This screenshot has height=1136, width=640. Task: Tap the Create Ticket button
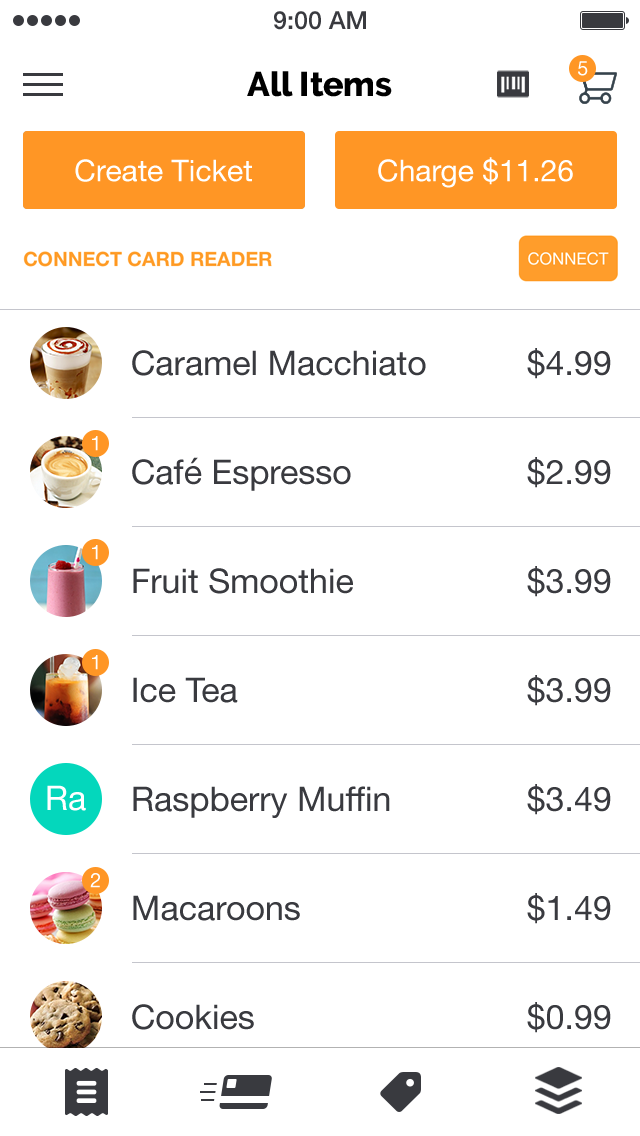pyautogui.click(x=164, y=170)
